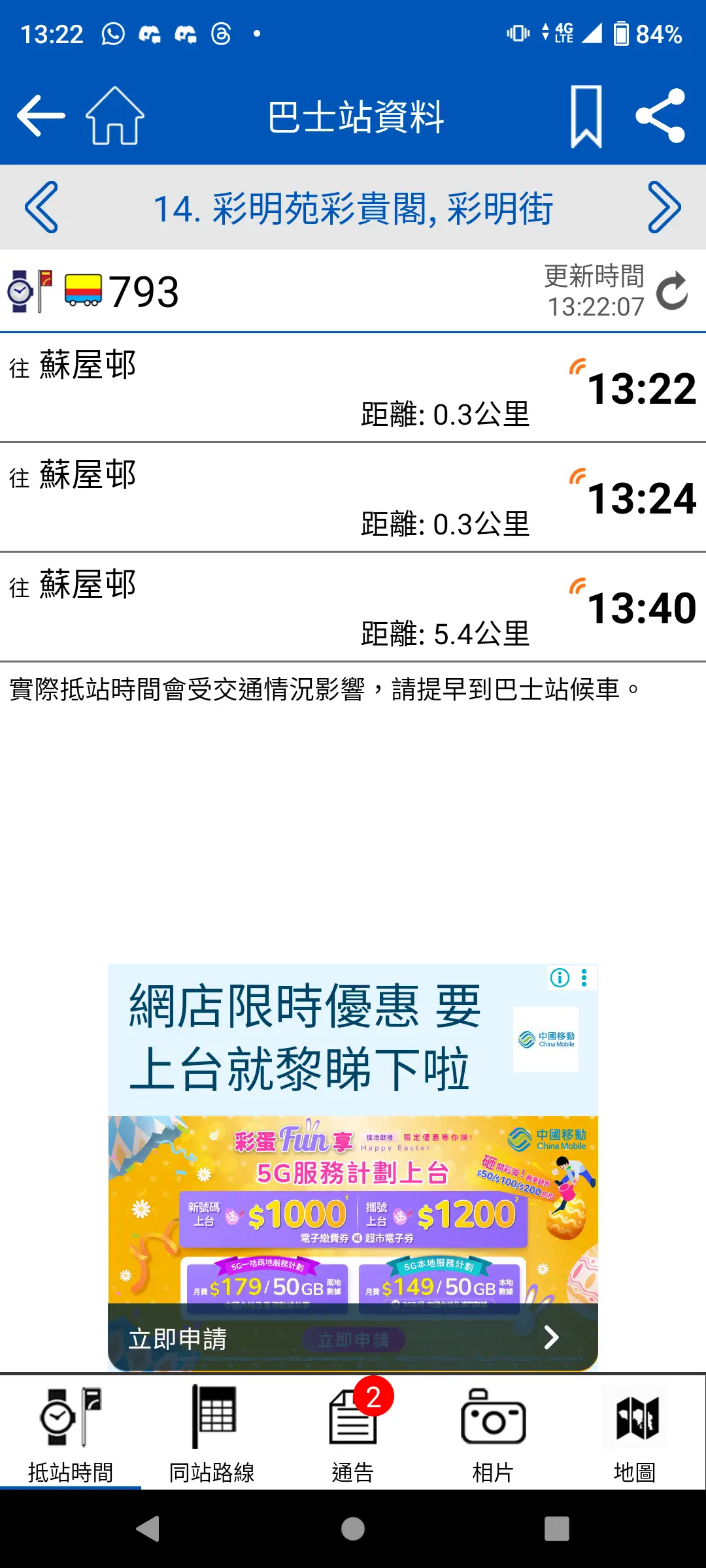
Task: Open the 13:24 arrival to 蘇屋邨
Action: coord(353,498)
